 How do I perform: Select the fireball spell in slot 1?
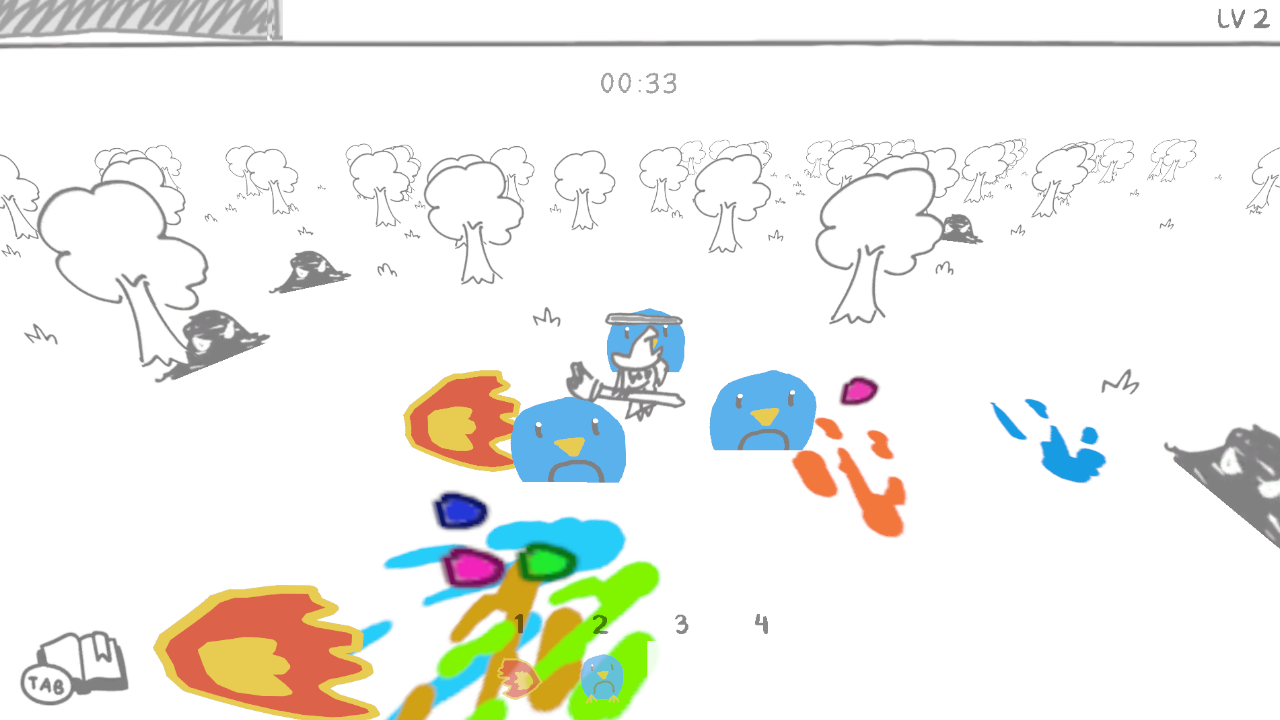(x=520, y=679)
